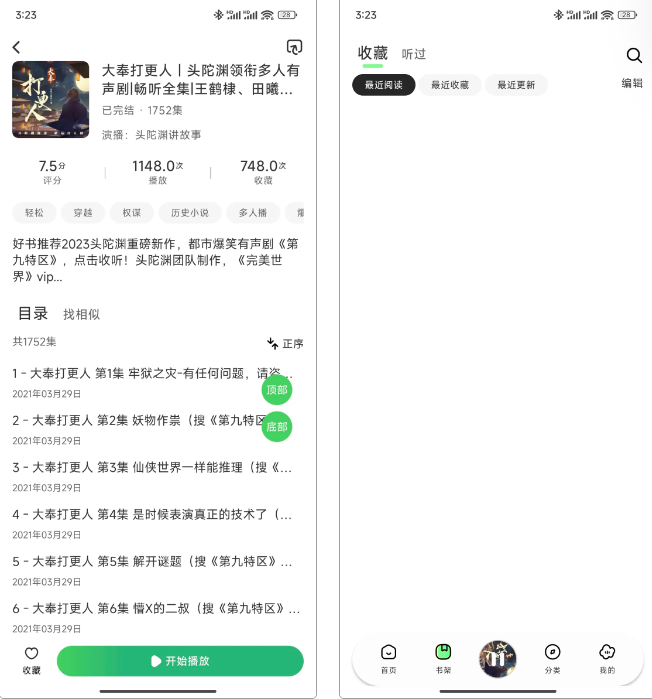Open the 分类 categories tab

click(x=552, y=659)
